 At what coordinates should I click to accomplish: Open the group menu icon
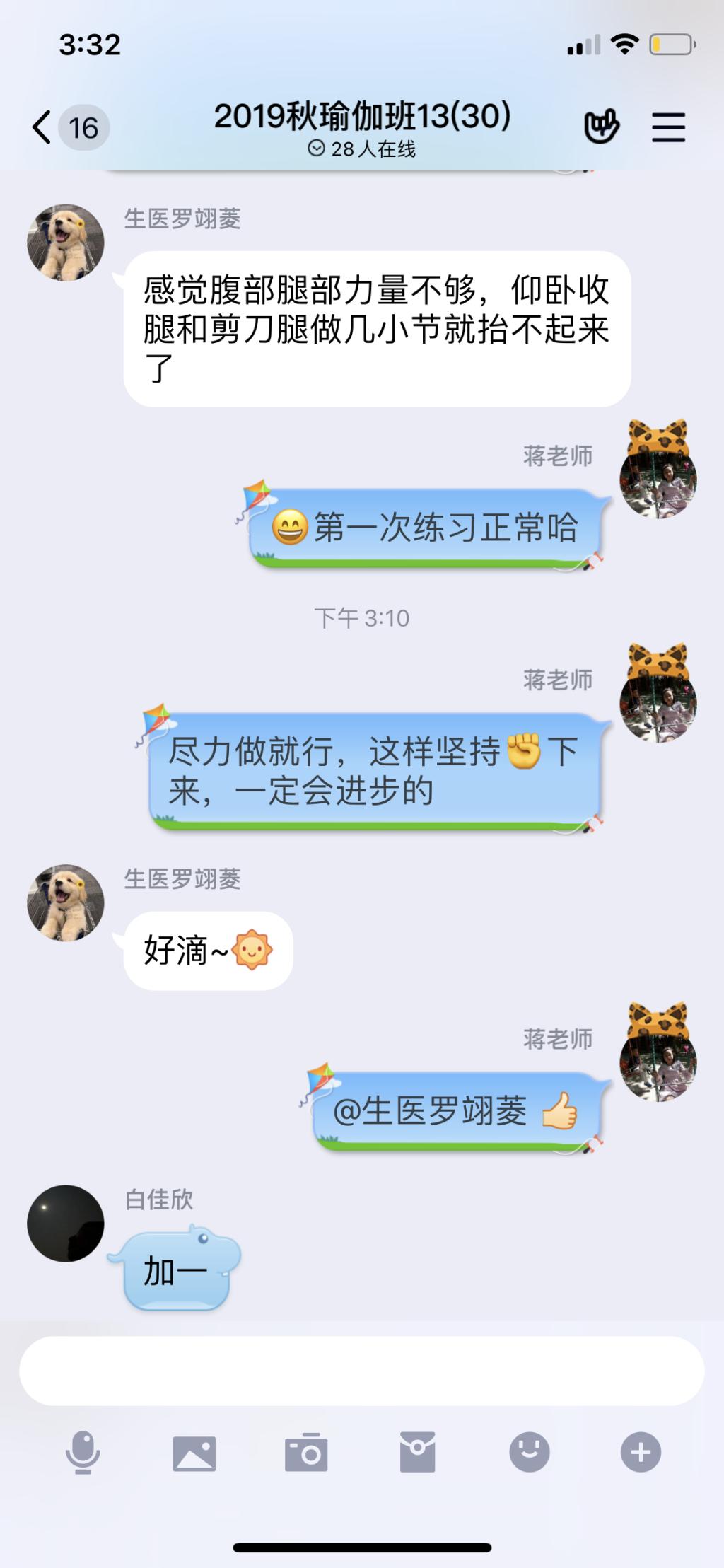click(x=668, y=128)
